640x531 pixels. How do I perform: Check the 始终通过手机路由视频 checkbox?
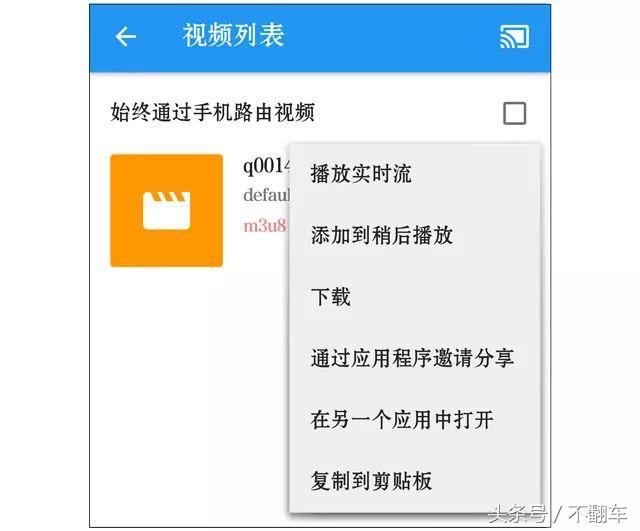[x=514, y=113]
